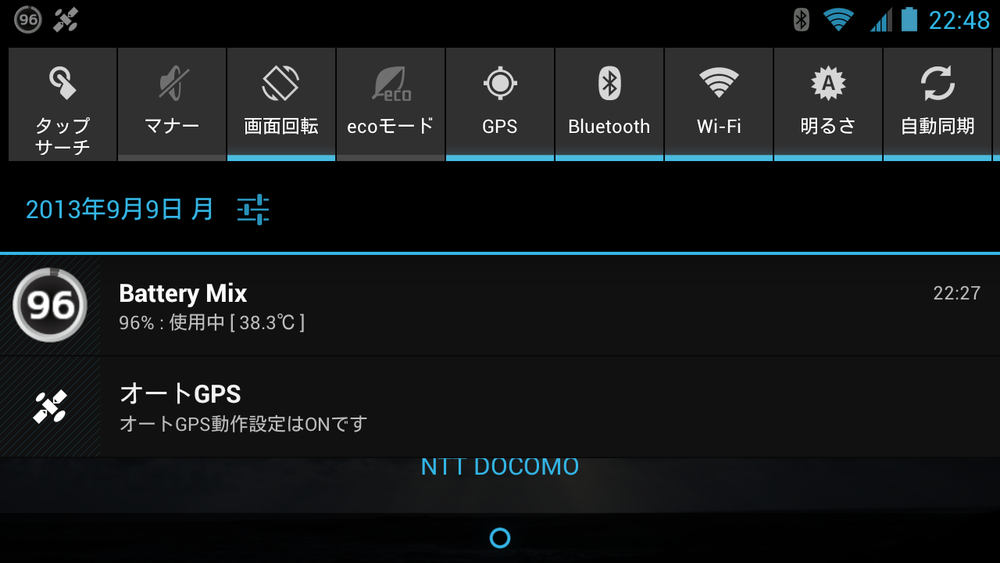Disable 画面回転 auto-rotate

pyautogui.click(x=281, y=104)
